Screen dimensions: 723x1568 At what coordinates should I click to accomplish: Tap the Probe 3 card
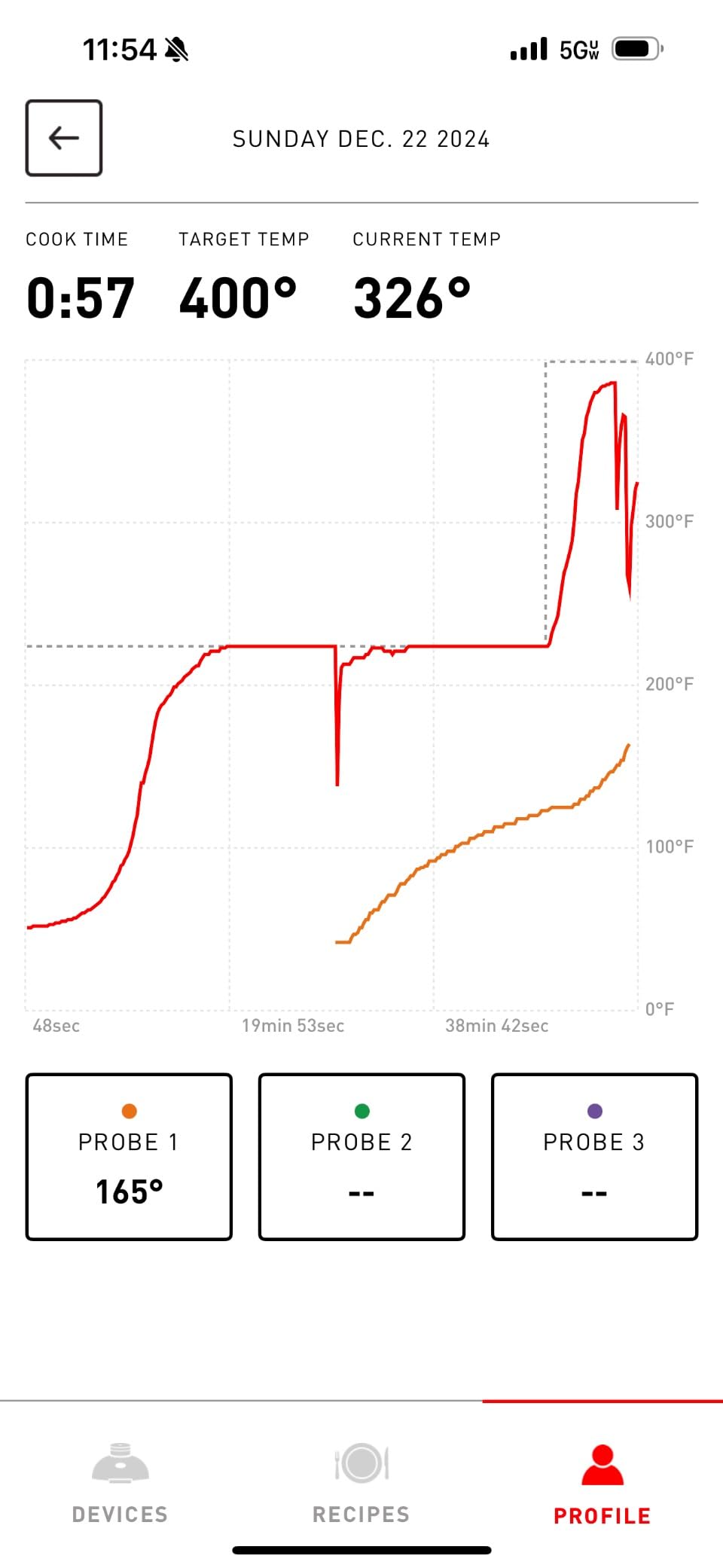[594, 1156]
